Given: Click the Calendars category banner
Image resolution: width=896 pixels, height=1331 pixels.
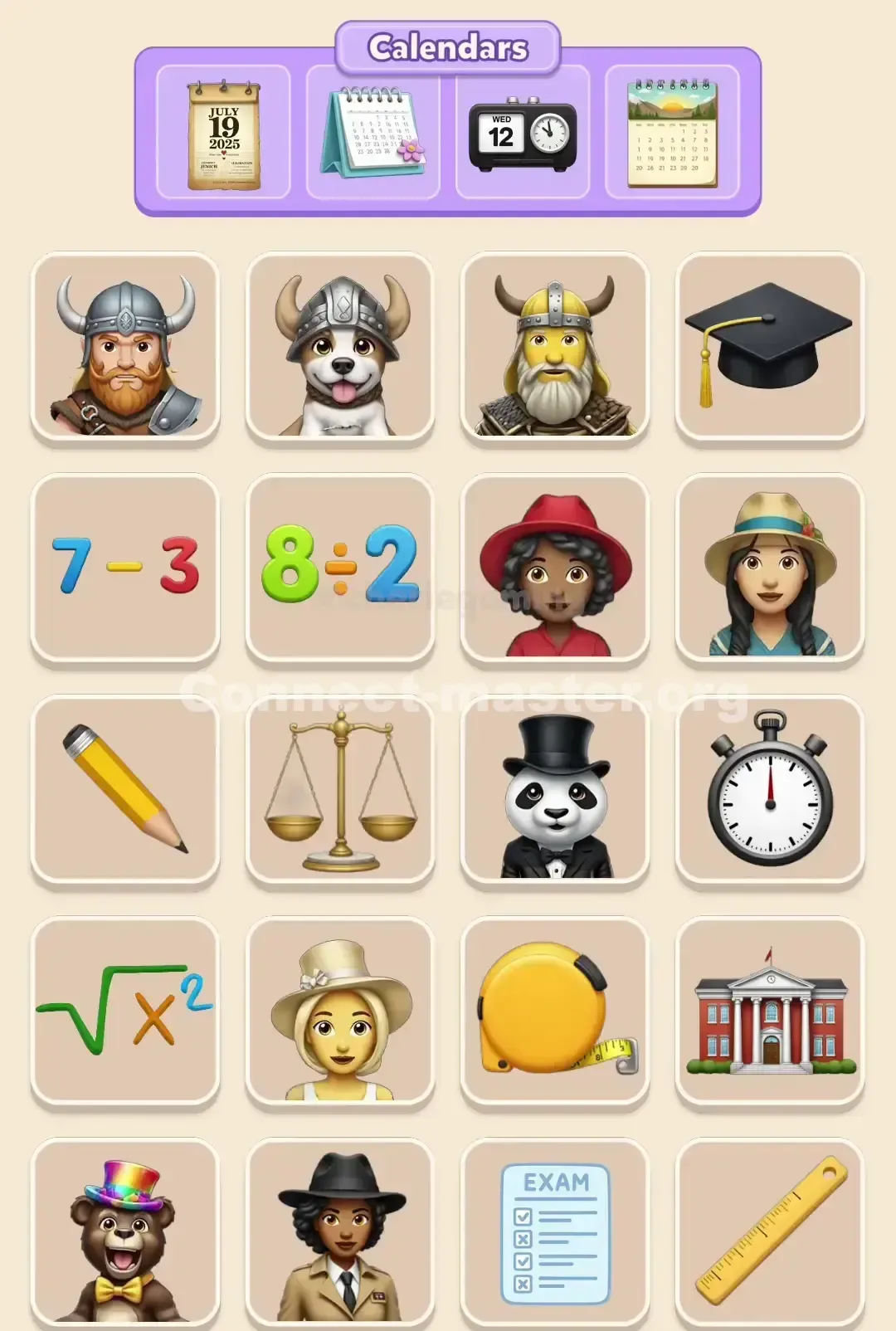Looking at the screenshot, I should (448, 47).
